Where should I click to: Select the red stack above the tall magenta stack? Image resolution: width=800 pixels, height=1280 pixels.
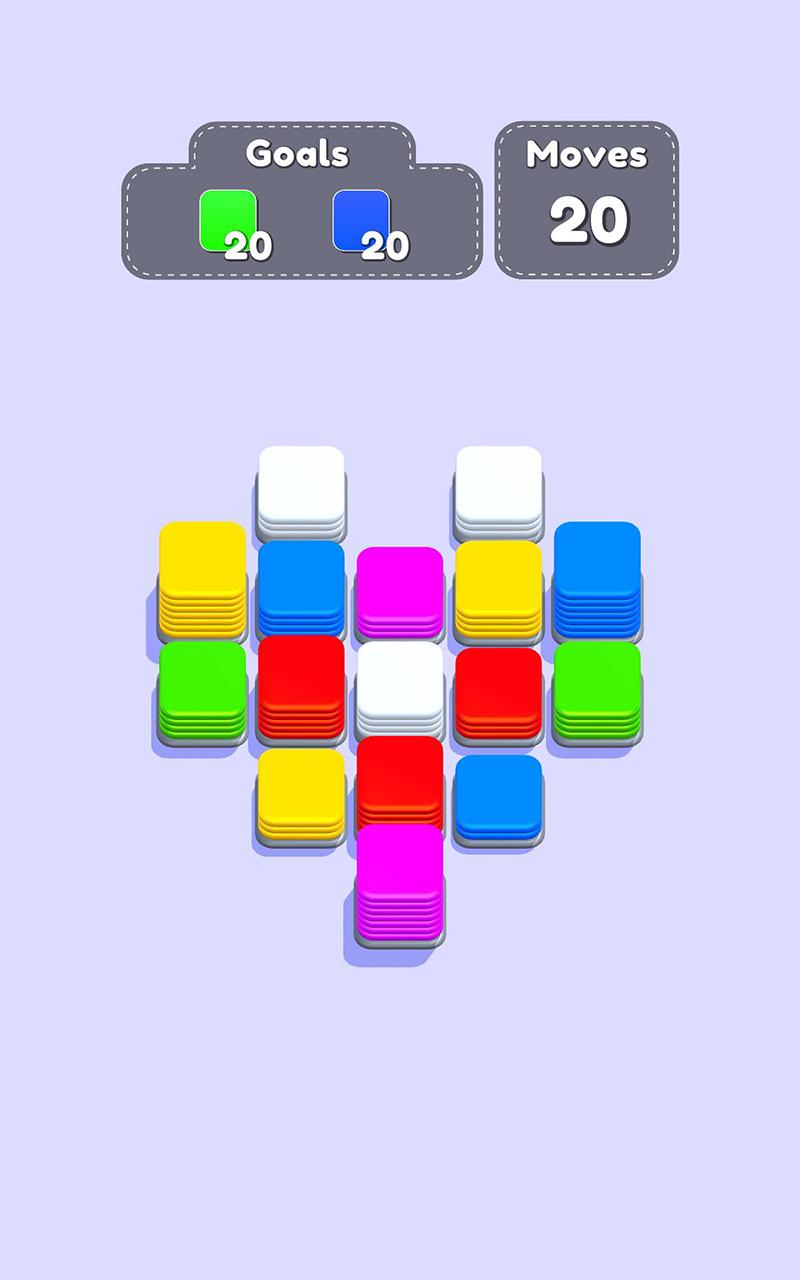[x=400, y=778]
